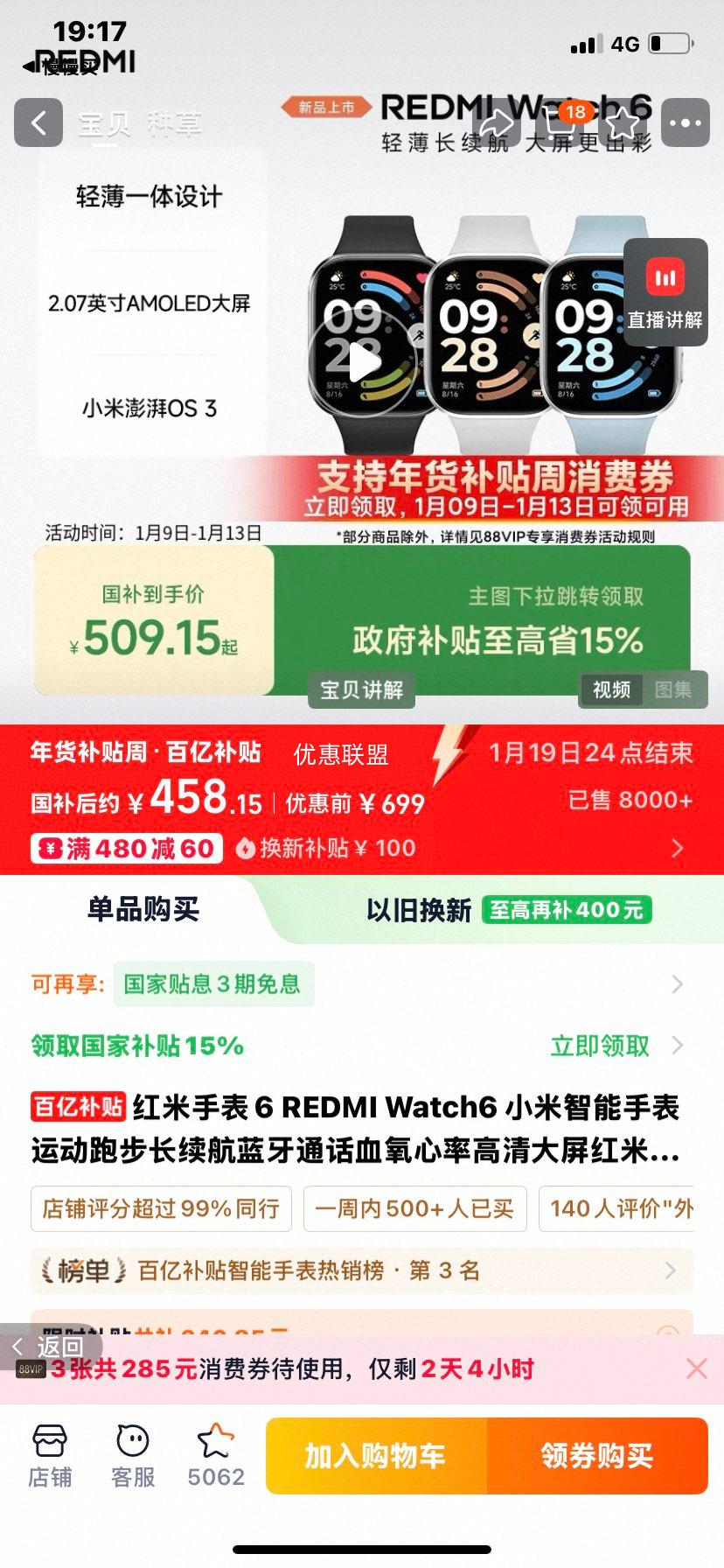Contact 客服 customer service

[x=131, y=1454]
